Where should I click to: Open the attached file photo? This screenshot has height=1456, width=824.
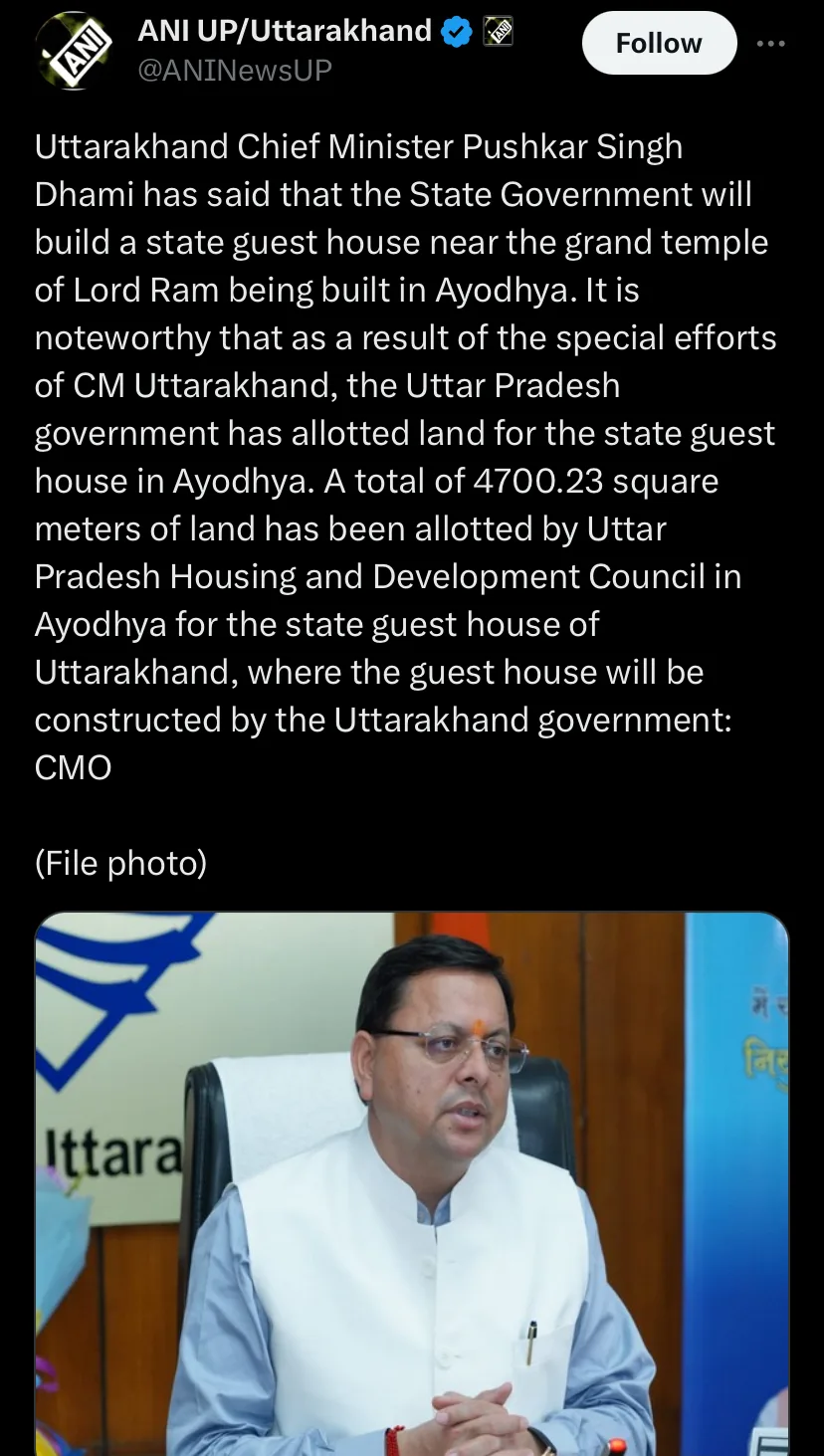pyautogui.click(x=411, y=1182)
